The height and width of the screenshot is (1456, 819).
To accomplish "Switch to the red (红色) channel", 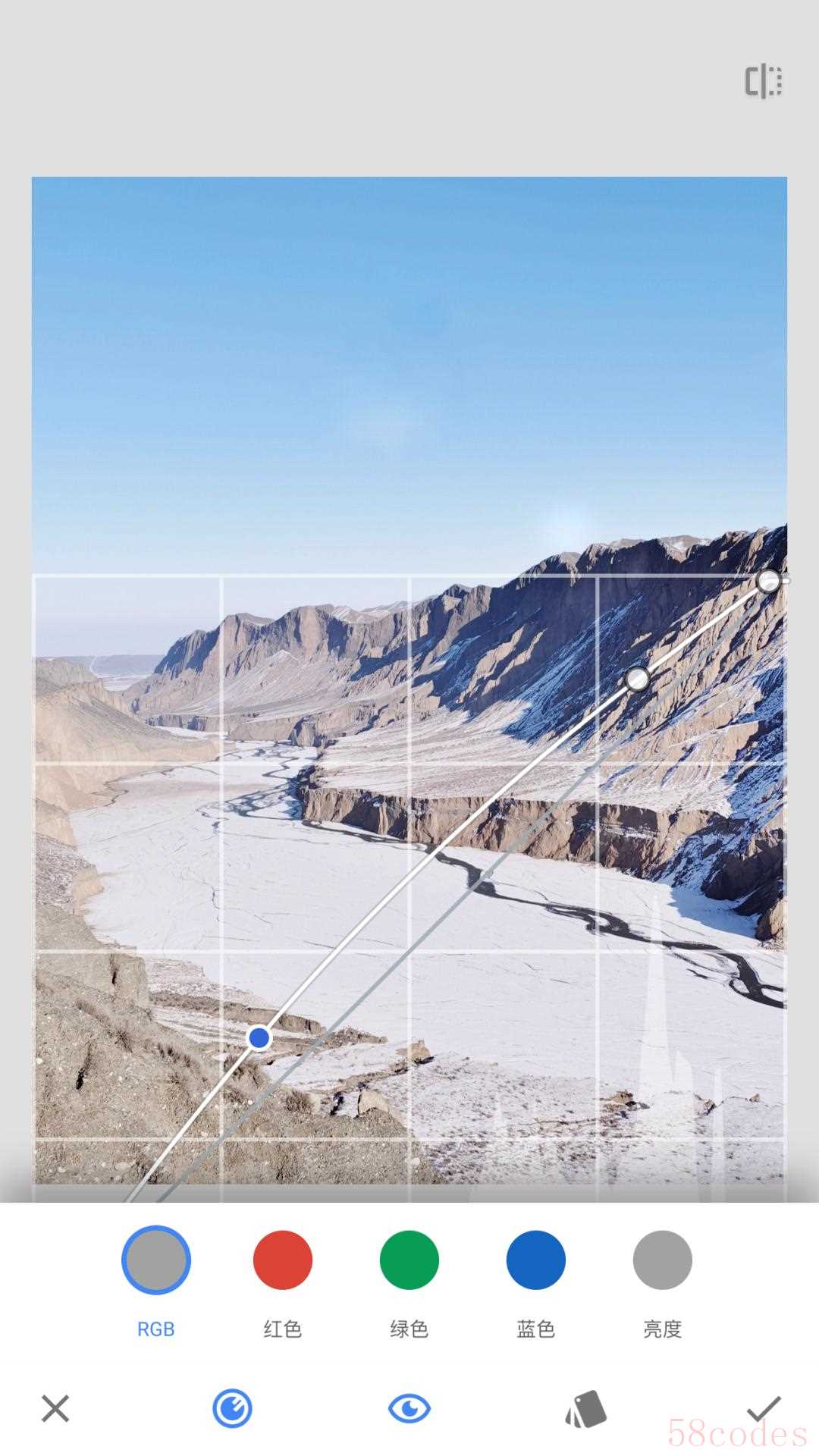I will click(283, 1260).
